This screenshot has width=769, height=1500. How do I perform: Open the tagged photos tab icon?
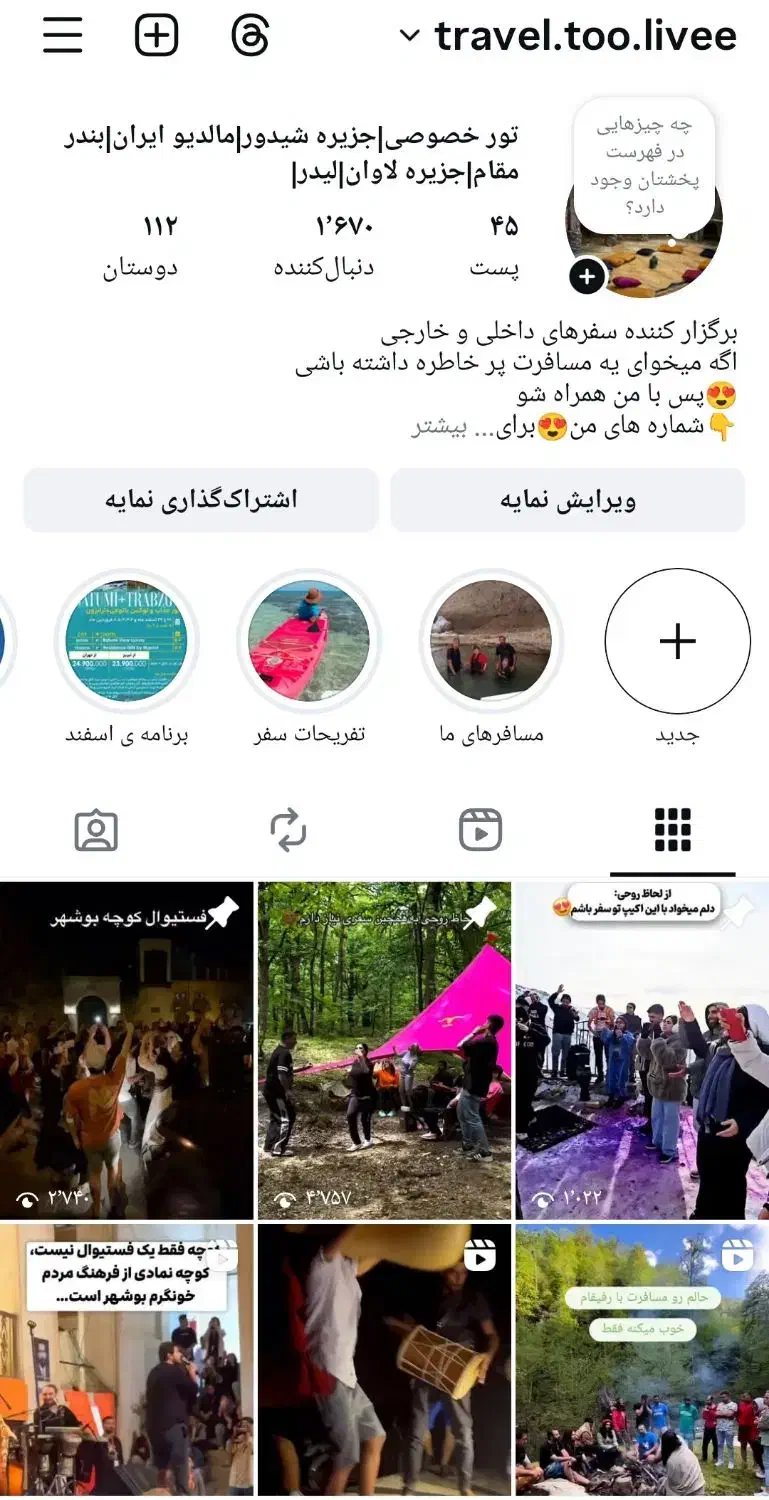(96, 829)
